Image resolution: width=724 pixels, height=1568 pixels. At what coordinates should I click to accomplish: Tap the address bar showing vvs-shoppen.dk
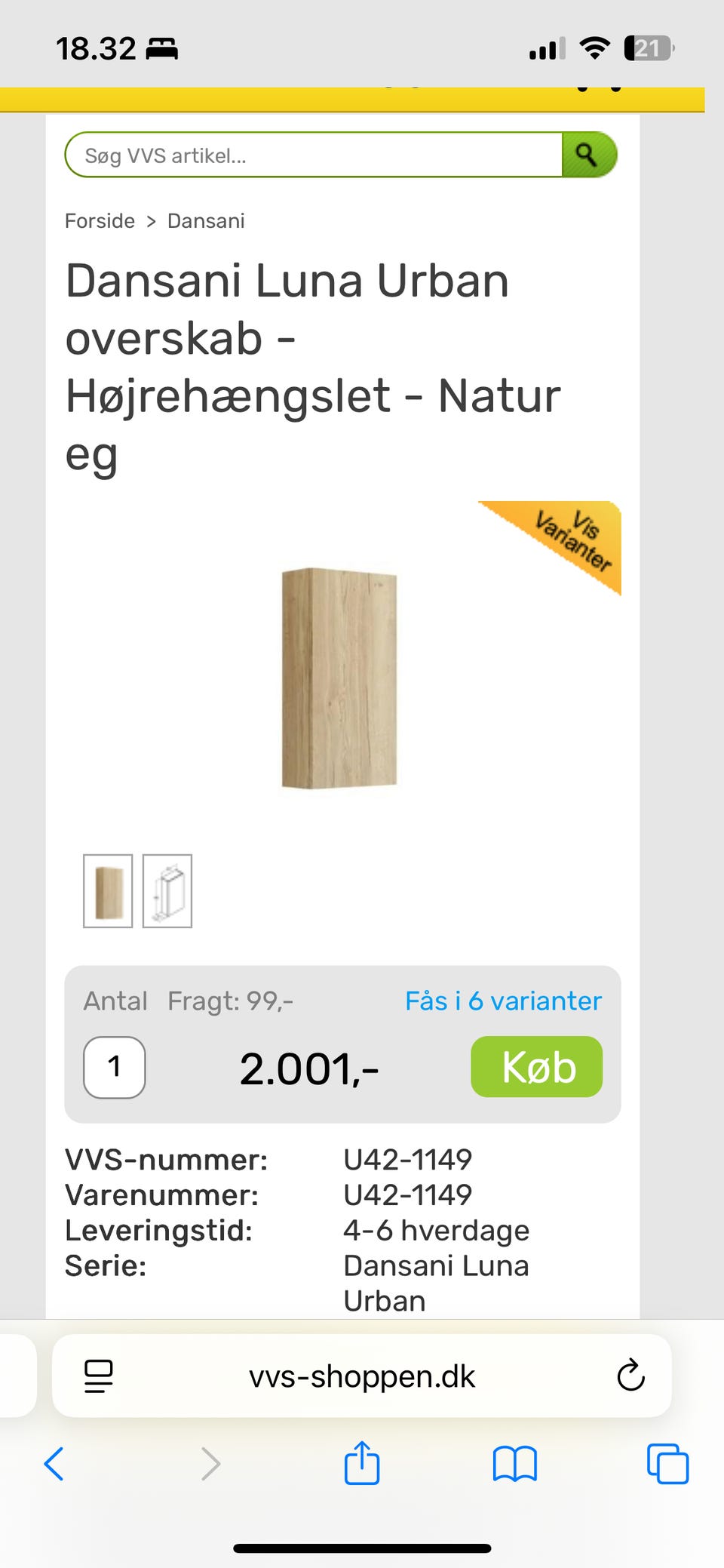click(362, 1376)
